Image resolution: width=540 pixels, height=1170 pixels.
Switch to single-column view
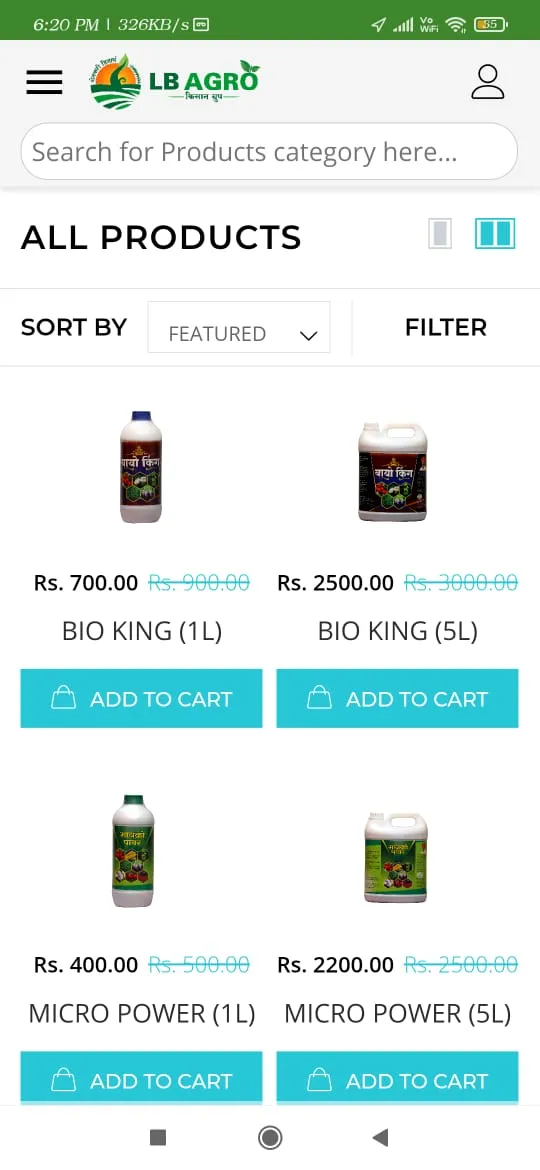coord(440,234)
